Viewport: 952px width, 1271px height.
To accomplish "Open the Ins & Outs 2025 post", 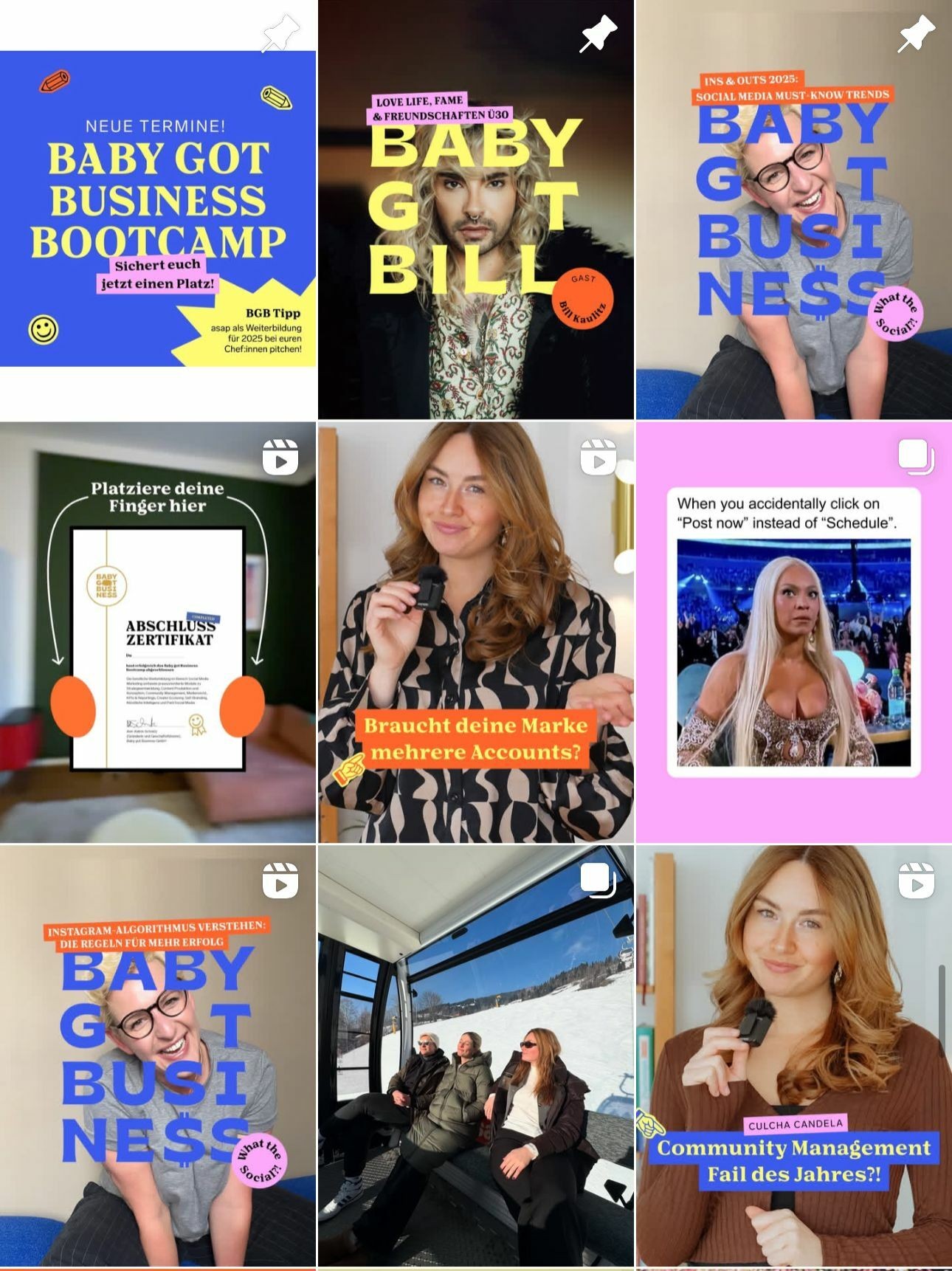I will pos(793,210).
